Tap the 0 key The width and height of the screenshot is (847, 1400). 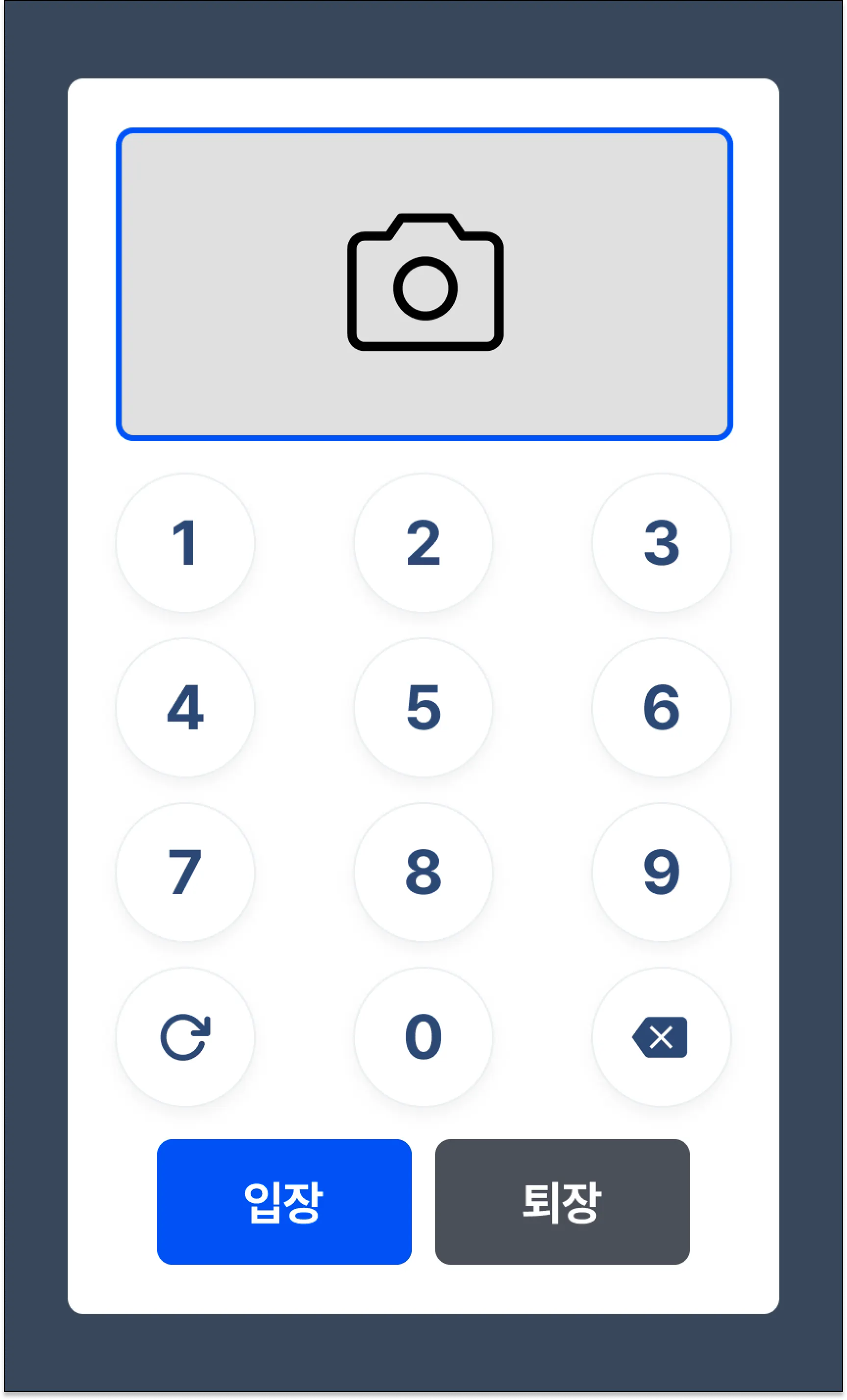click(423, 1036)
